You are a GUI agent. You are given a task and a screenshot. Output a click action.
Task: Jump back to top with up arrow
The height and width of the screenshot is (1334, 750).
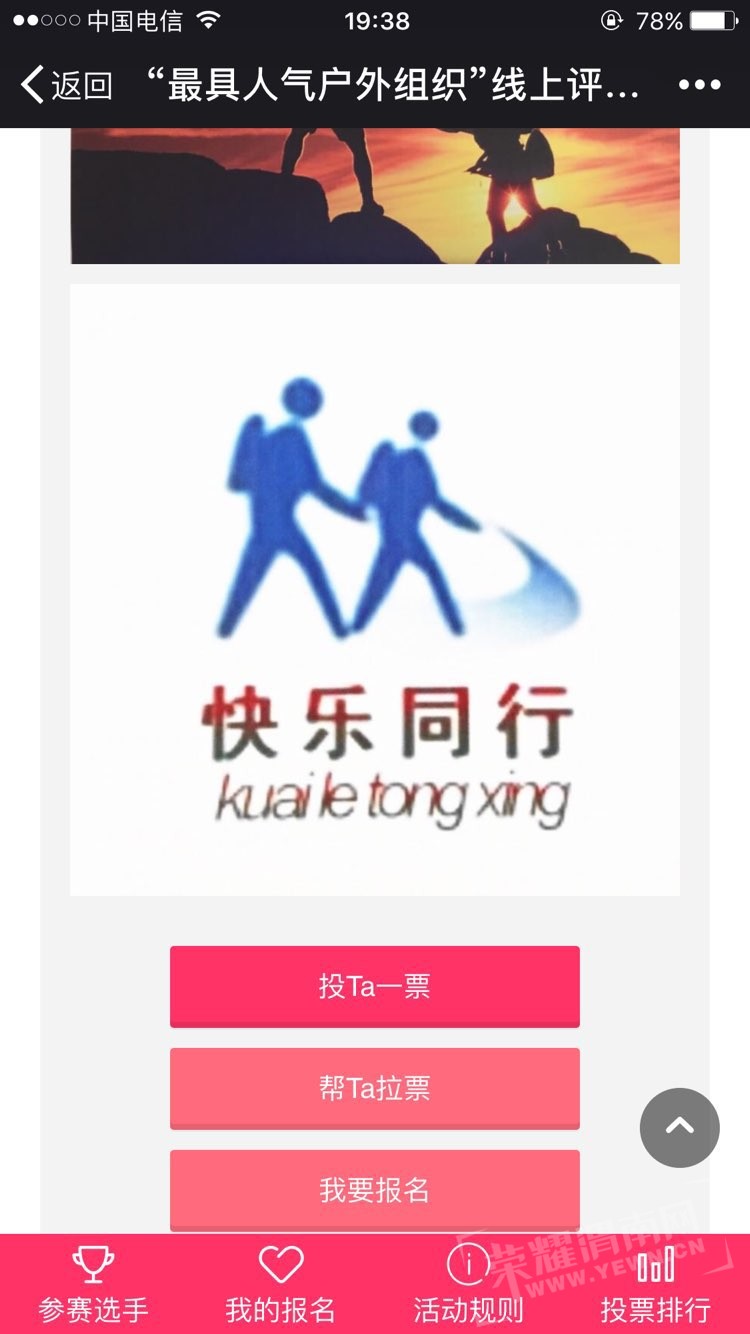click(x=680, y=1127)
